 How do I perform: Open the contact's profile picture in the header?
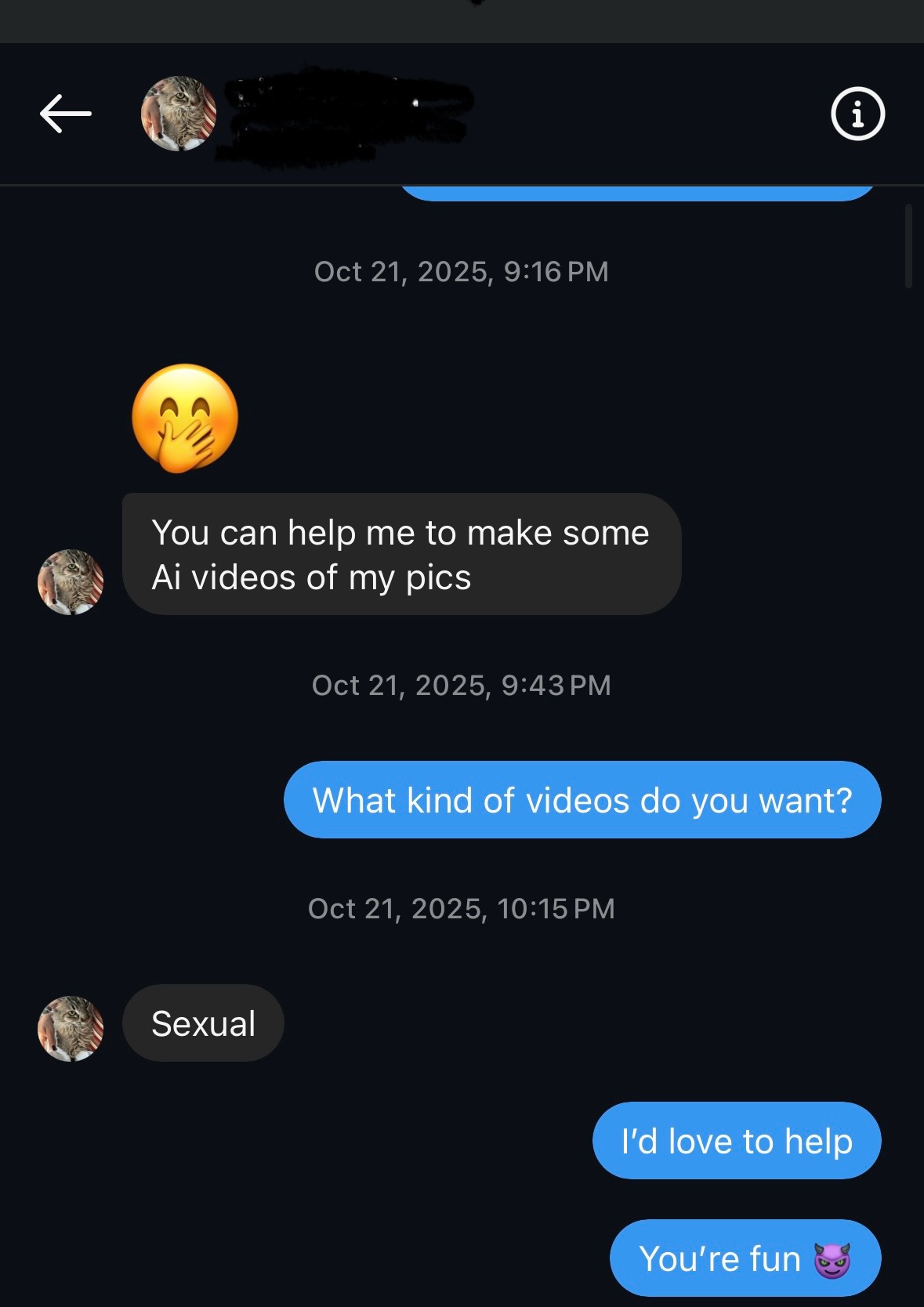[x=179, y=114]
